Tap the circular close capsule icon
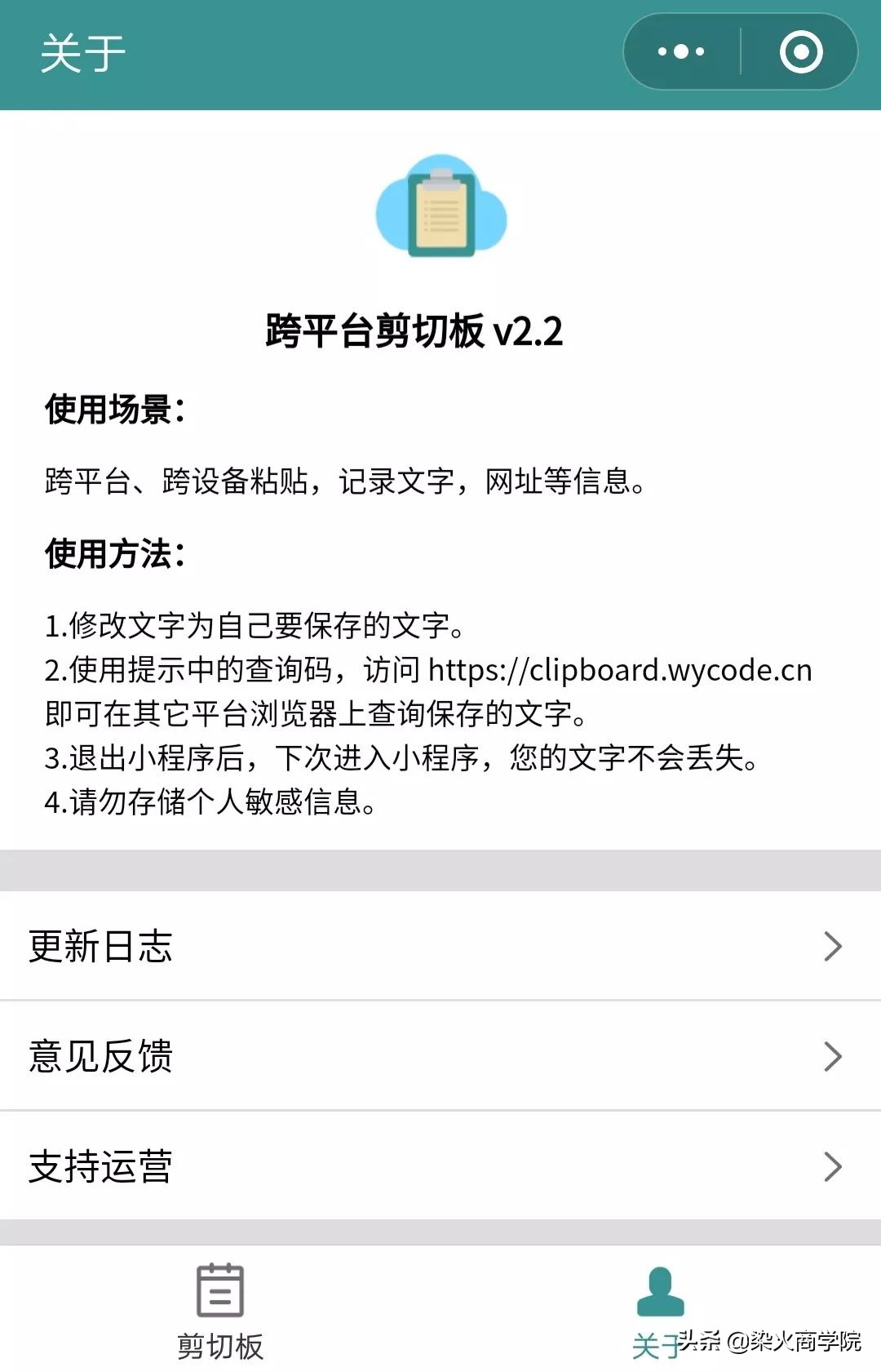The height and width of the screenshot is (1372, 881). 802,51
